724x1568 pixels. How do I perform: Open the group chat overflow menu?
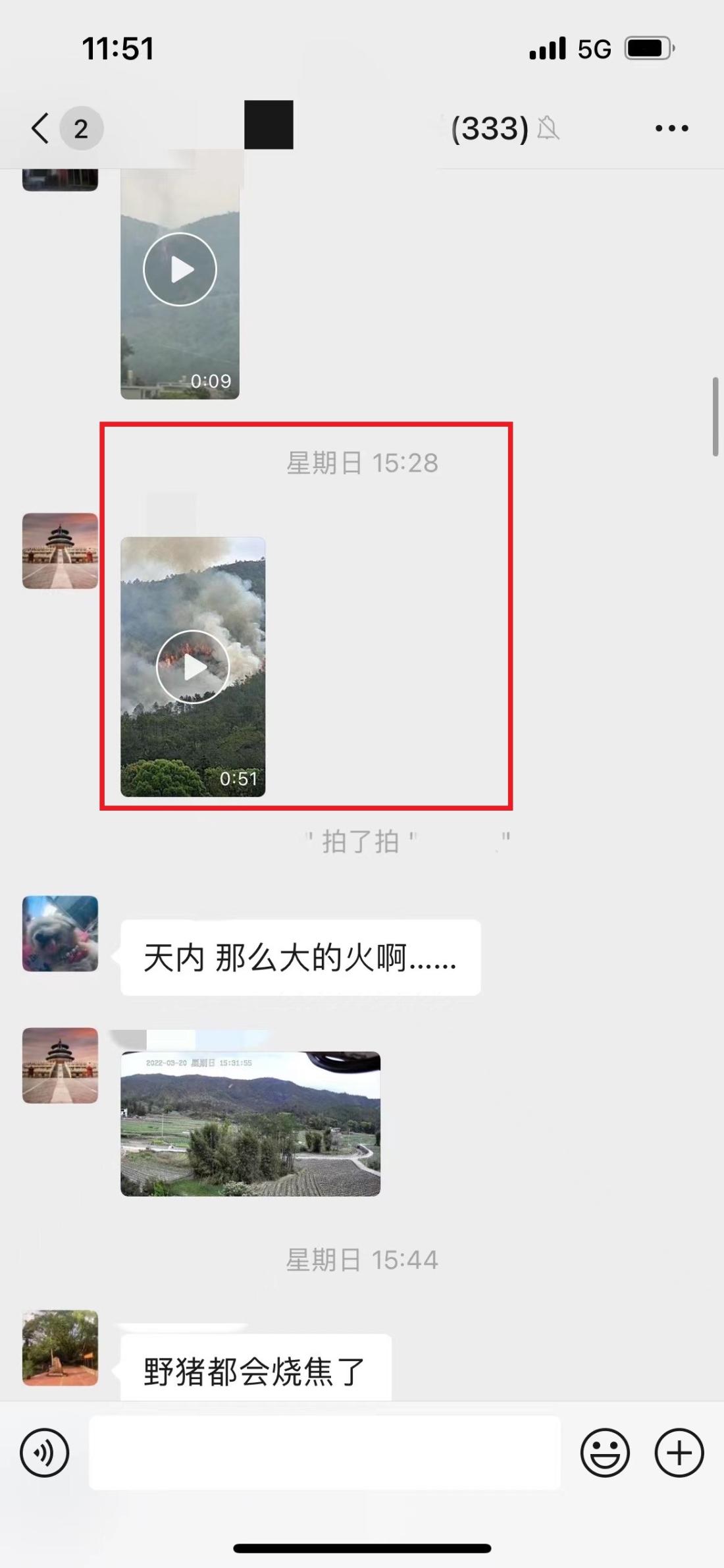point(671,128)
